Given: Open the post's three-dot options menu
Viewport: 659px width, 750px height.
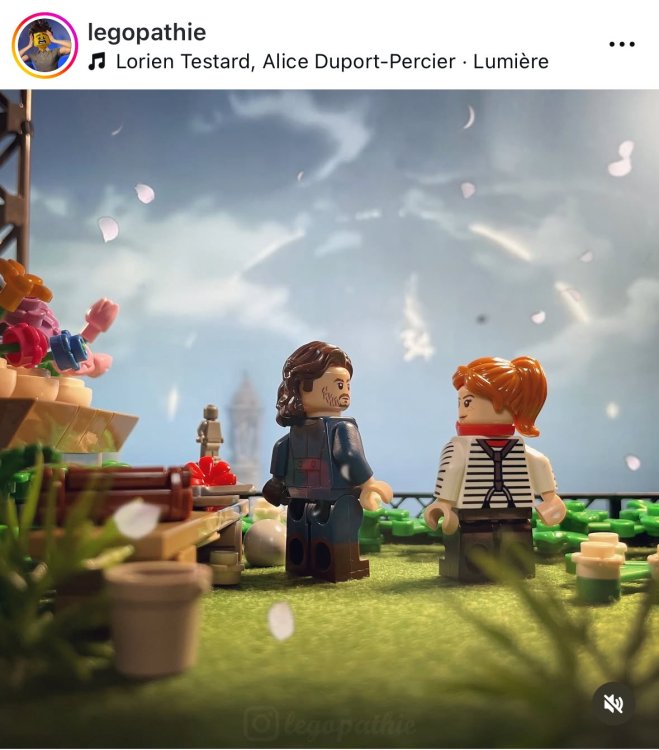Looking at the screenshot, I should [x=622, y=45].
